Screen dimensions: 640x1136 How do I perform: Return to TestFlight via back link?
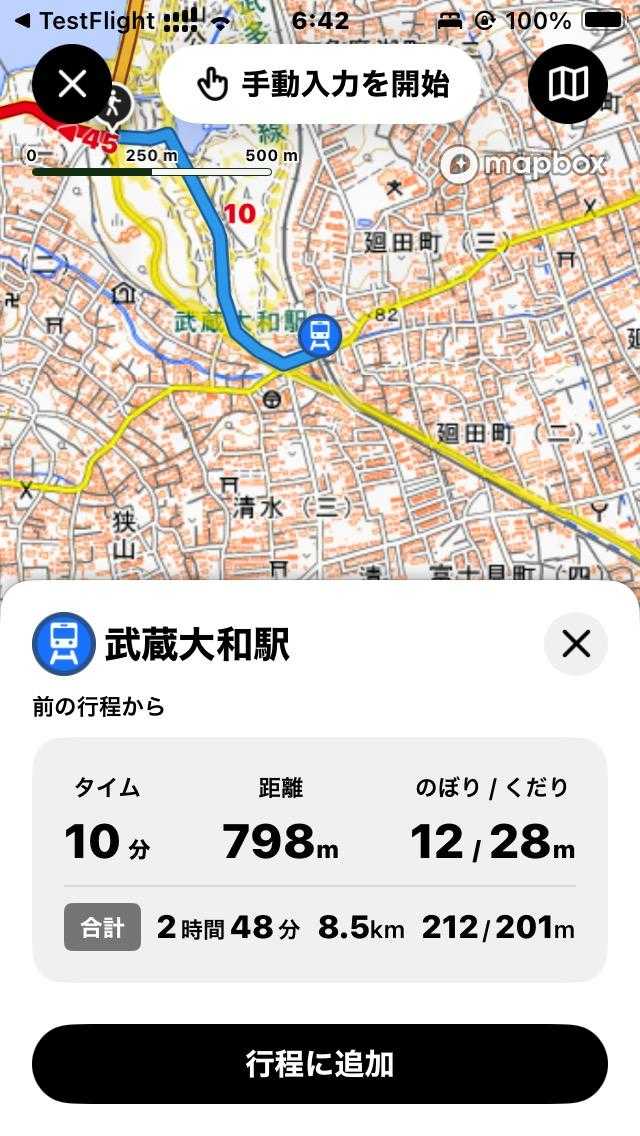[85, 20]
